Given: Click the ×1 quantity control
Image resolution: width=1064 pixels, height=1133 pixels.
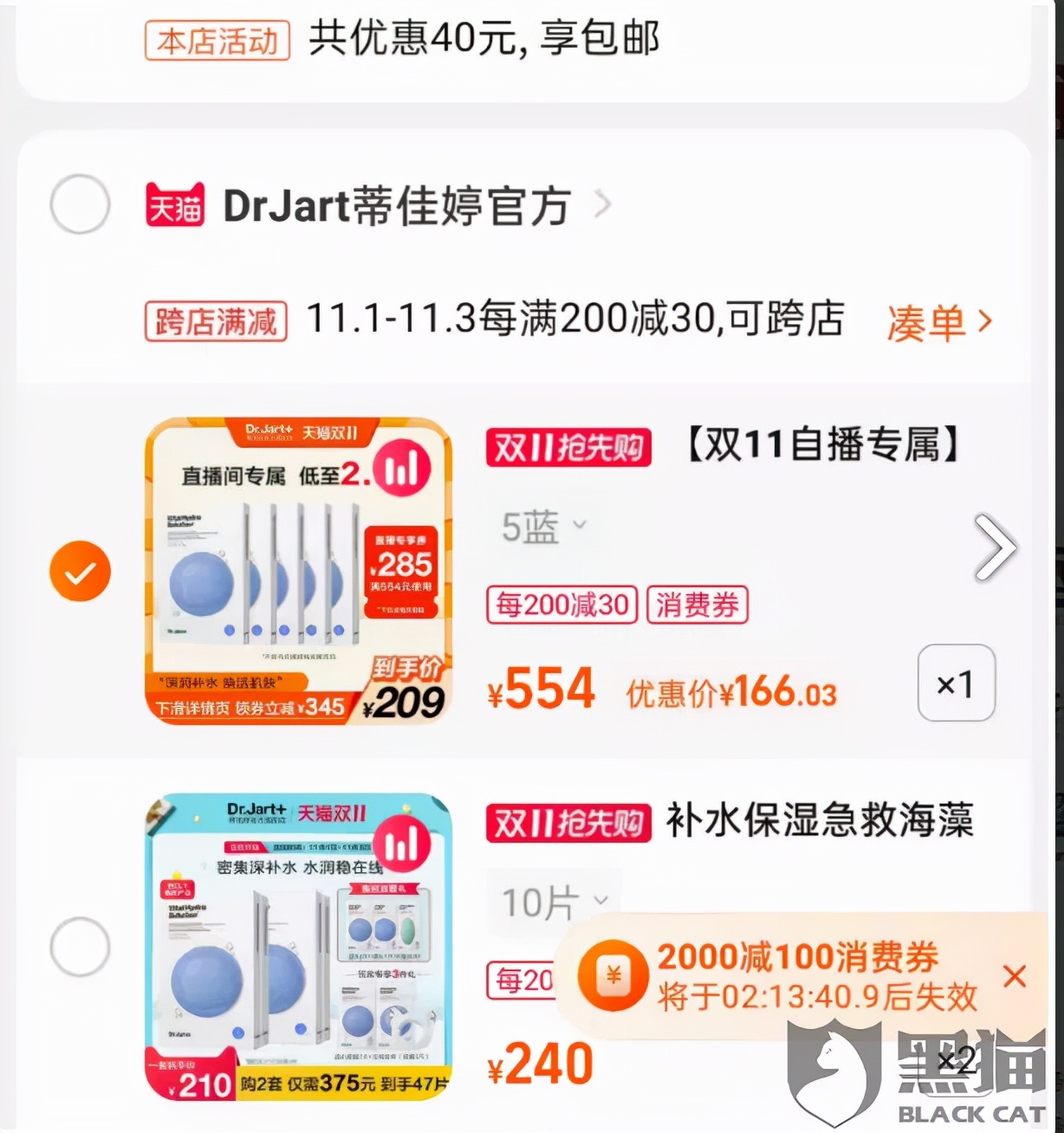Looking at the screenshot, I should click(956, 683).
